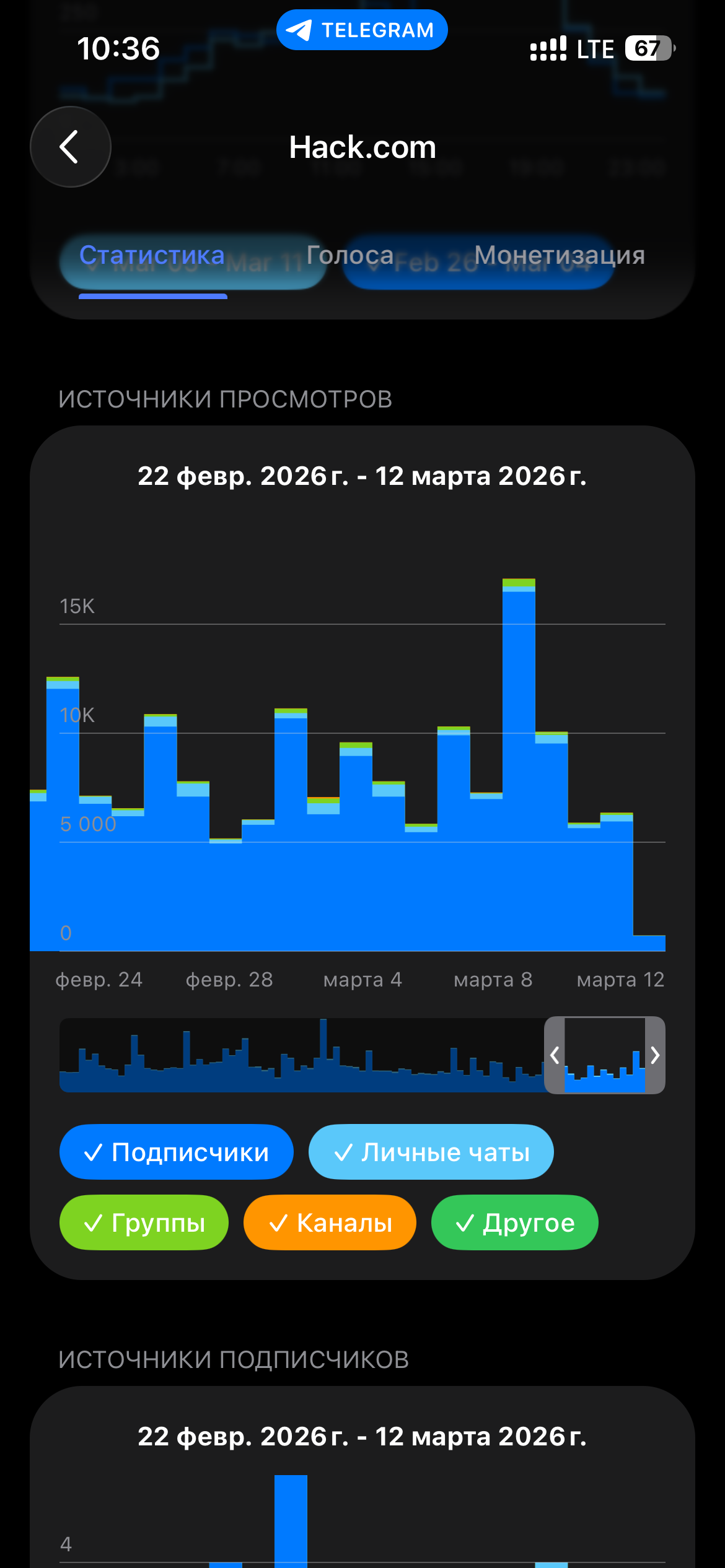Toggle the Подписчики series filter
This screenshot has height=1568, width=725.
tap(177, 1152)
